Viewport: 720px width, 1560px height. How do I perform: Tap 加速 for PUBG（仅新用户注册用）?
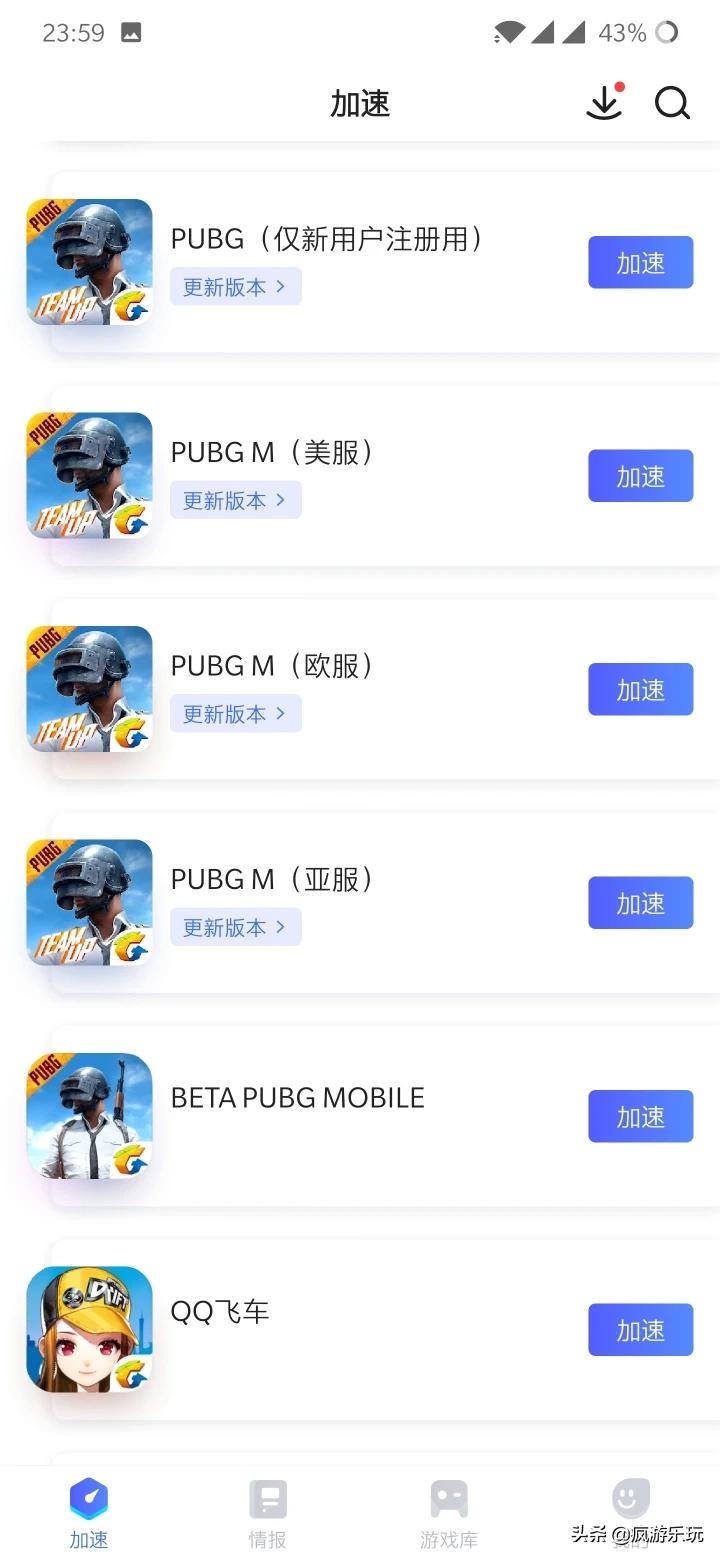point(640,263)
